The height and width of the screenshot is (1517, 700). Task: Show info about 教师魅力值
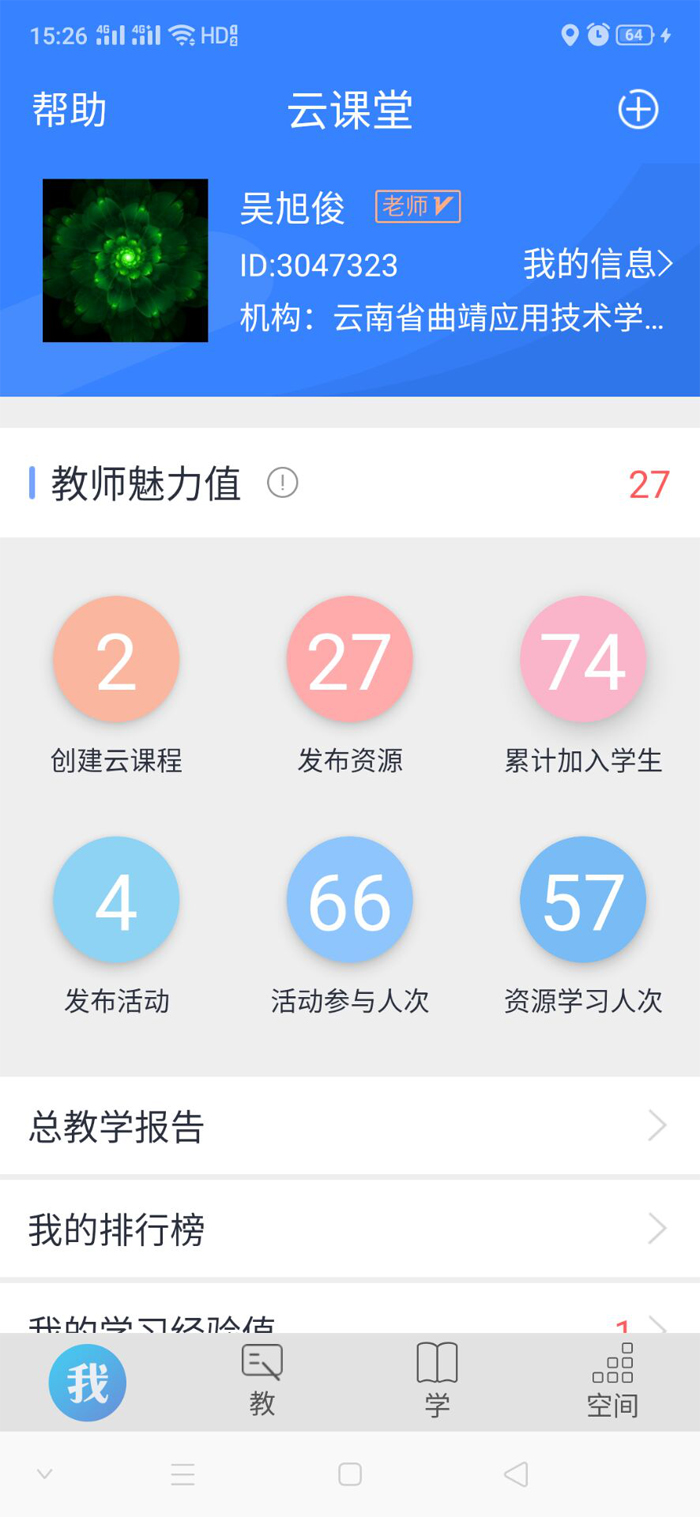click(x=283, y=484)
